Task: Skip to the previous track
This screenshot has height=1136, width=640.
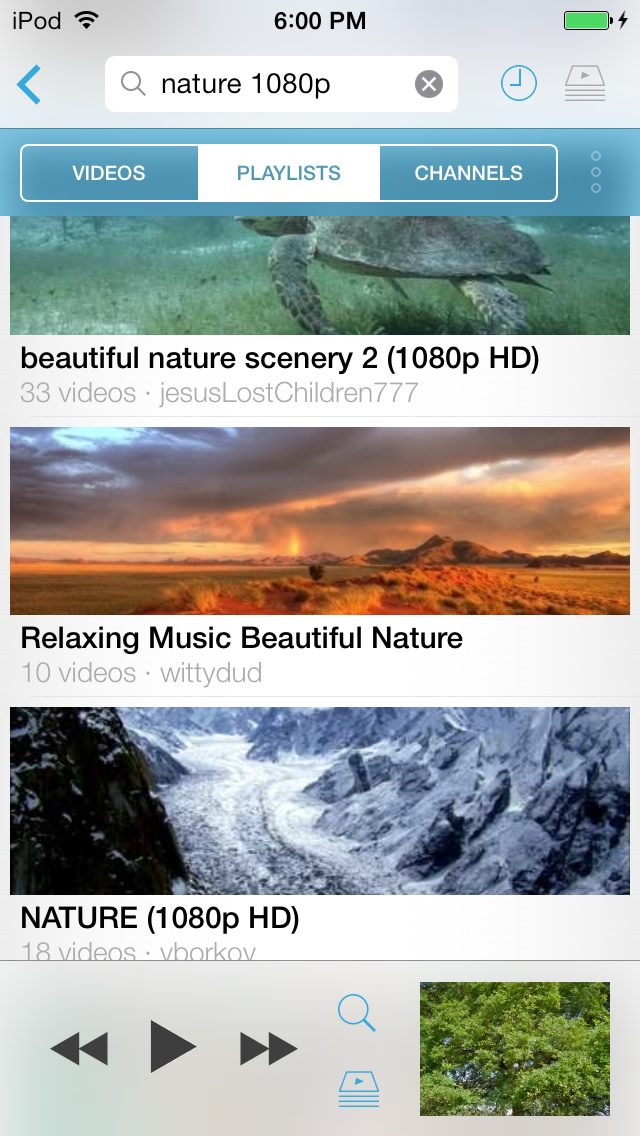Action: click(x=78, y=1048)
